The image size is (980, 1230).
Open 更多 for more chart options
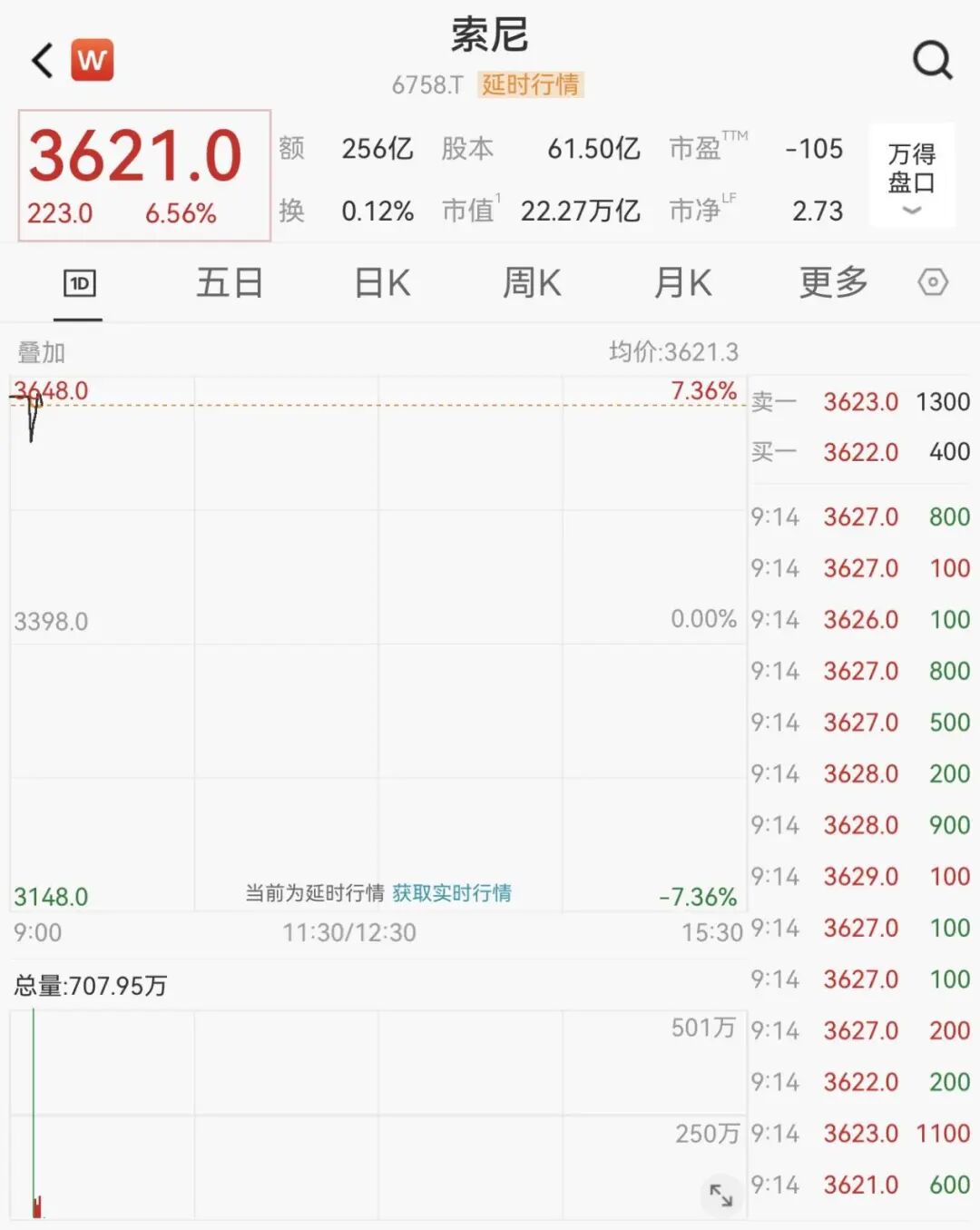tap(832, 282)
